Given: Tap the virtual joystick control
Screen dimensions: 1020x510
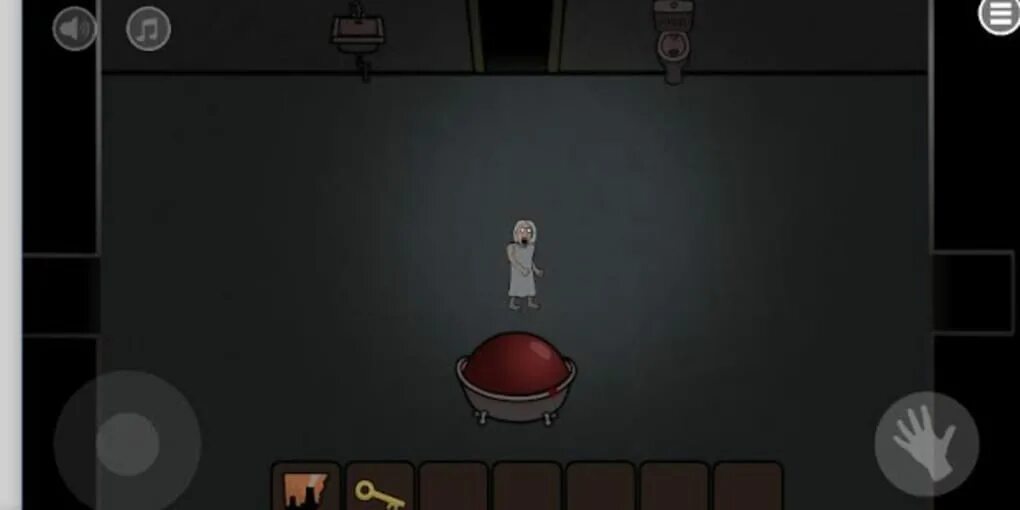Looking at the screenshot, I should click(128, 444).
